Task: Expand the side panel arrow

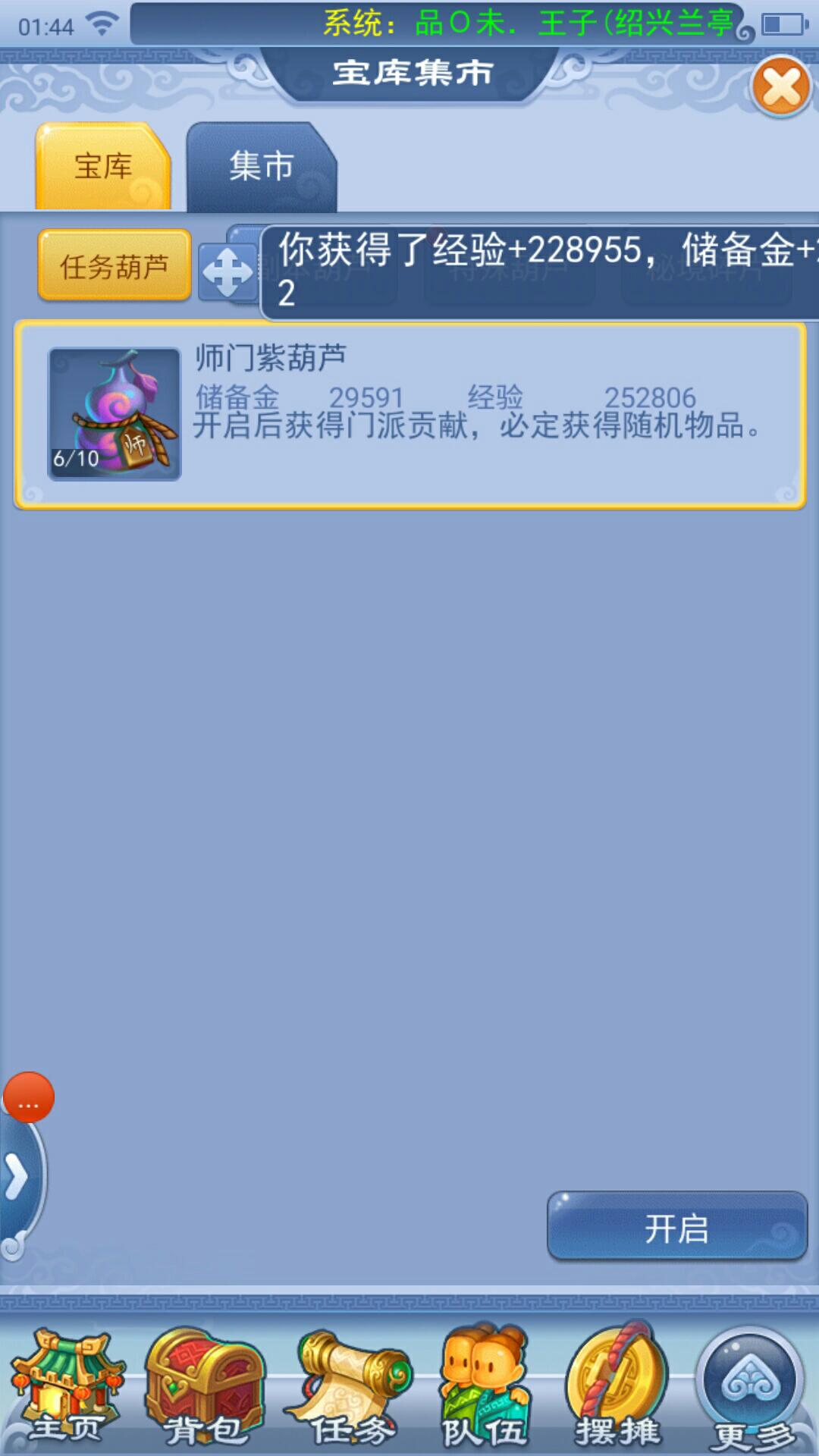Action: coord(17,1178)
